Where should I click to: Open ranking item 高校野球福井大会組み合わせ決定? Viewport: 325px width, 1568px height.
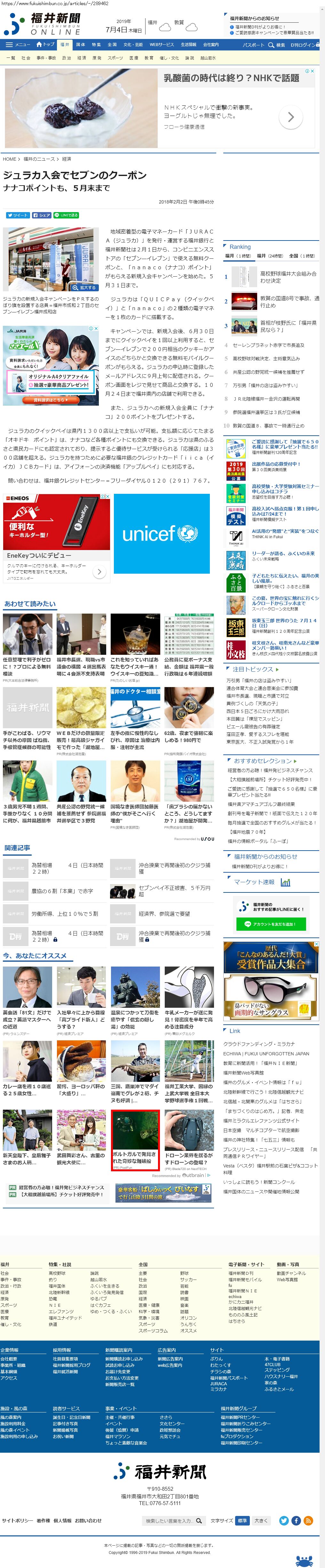pyautogui.click(x=288, y=277)
